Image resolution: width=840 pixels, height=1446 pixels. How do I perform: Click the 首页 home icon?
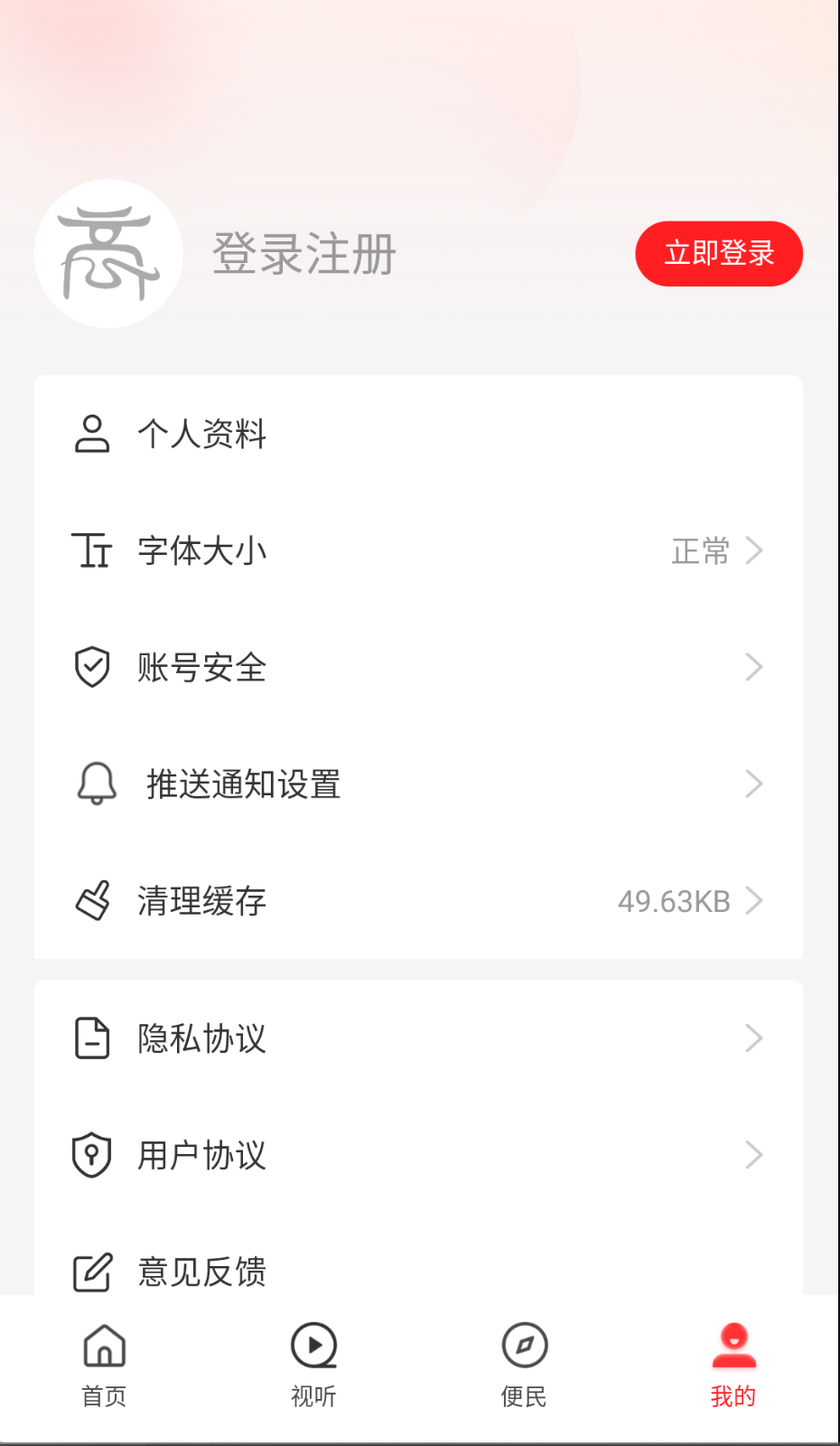tap(104, 1346)
